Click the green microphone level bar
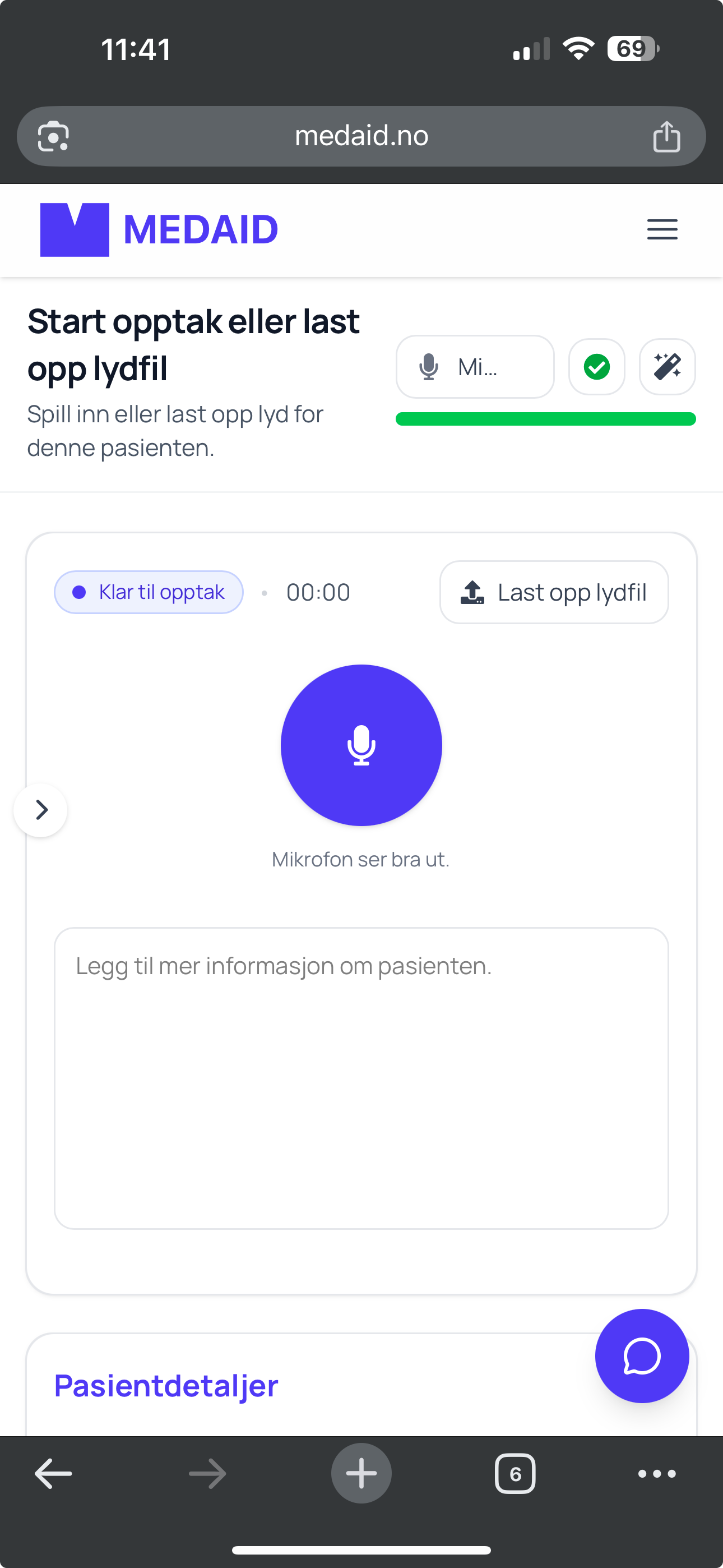 (x=545, y=418)
